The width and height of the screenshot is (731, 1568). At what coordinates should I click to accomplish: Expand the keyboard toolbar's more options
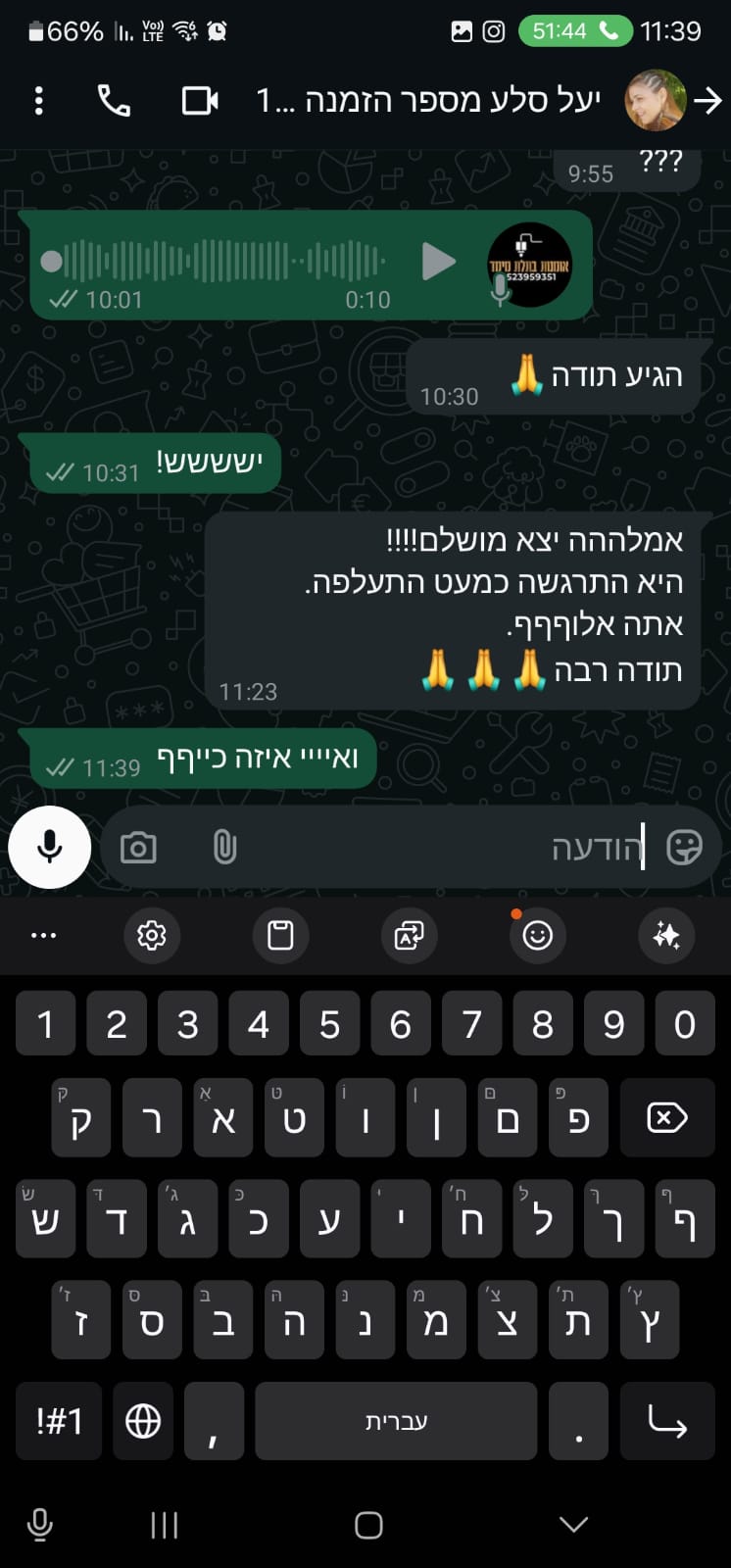[x=43, y=935]
